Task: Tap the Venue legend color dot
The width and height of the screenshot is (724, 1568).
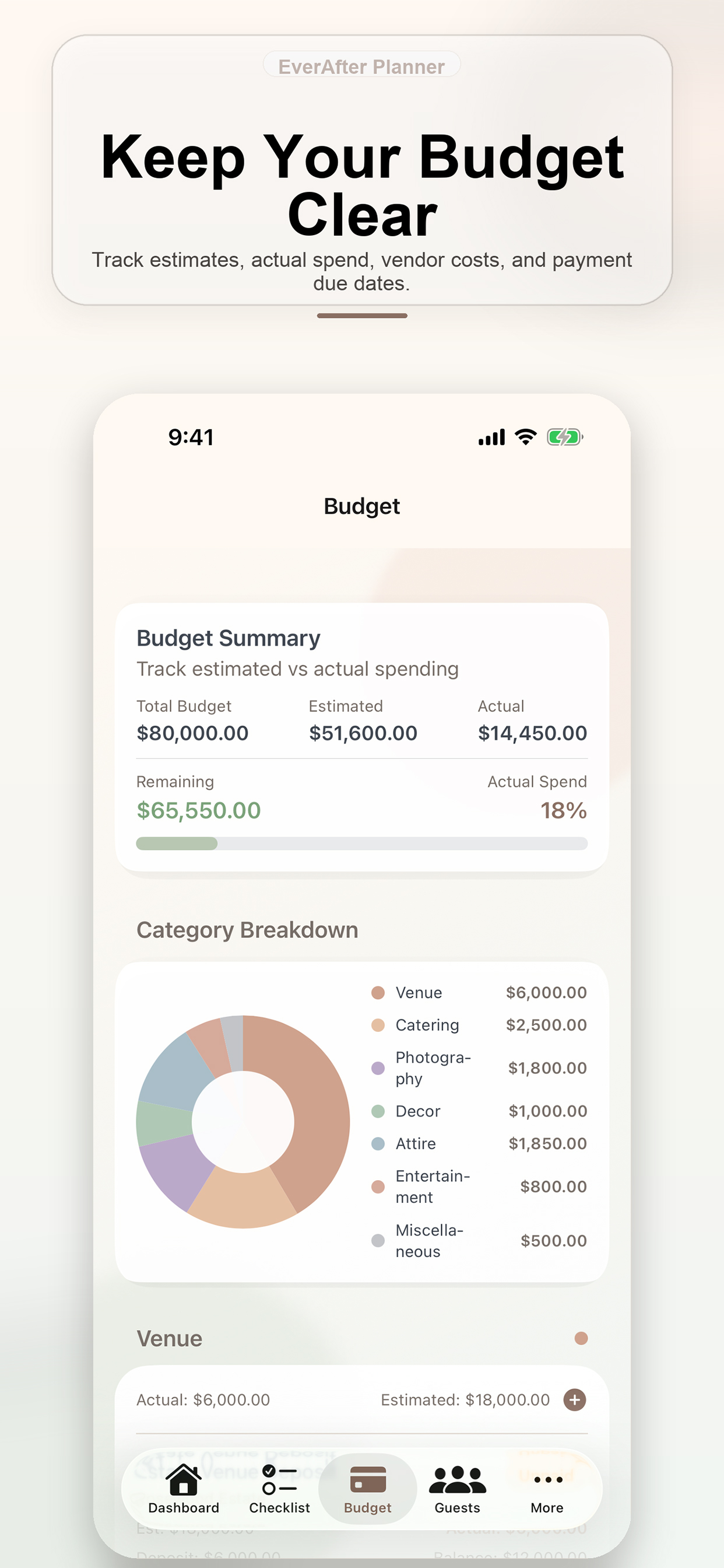Action: point(377,992)
